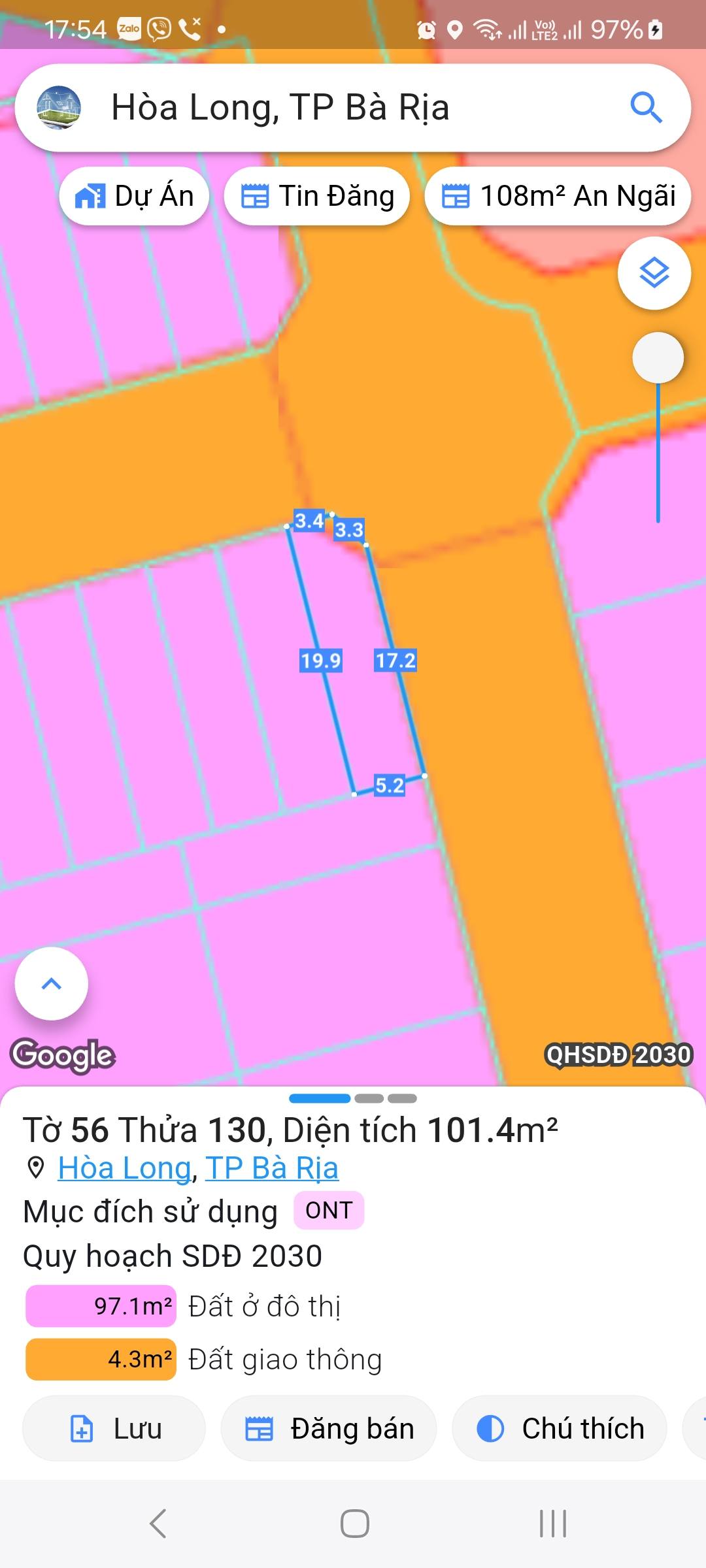Open the 108m² An Ngãi listing chip
Screen dimensions: 706x1568
pos(558,196)
